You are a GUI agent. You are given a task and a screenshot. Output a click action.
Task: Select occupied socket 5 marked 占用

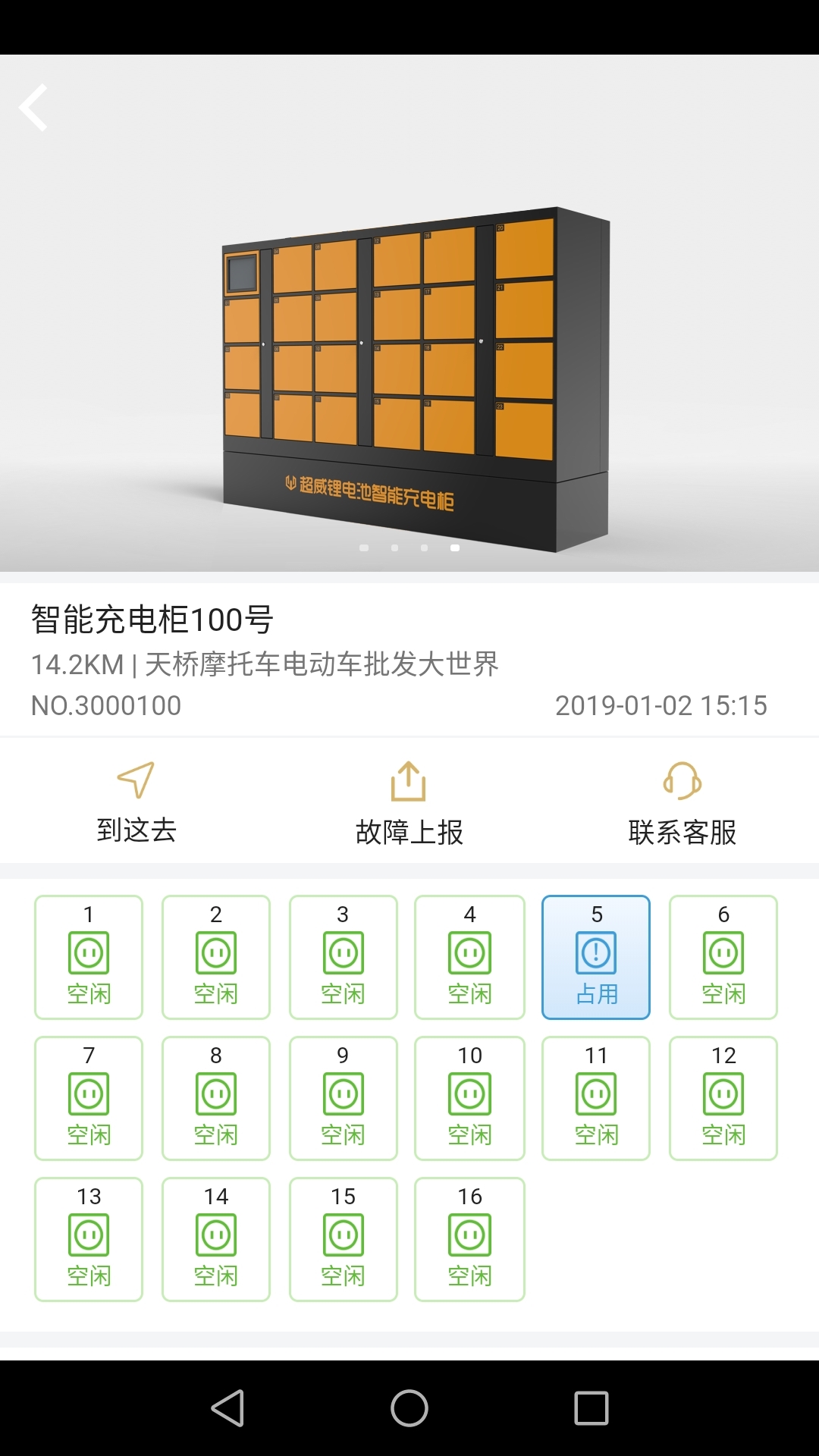[596, 956]
